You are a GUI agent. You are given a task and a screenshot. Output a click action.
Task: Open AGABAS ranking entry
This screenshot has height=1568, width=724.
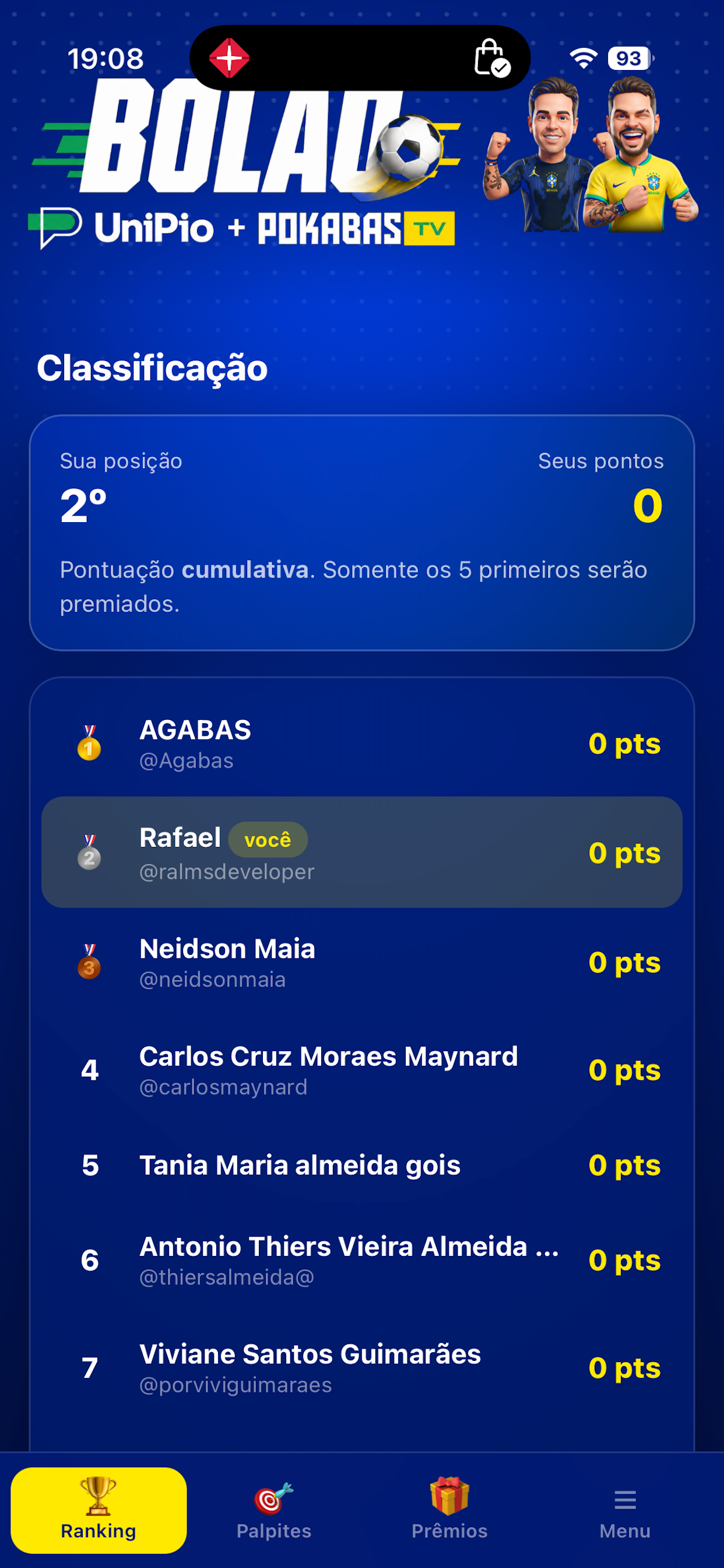(x=362, y=744)
